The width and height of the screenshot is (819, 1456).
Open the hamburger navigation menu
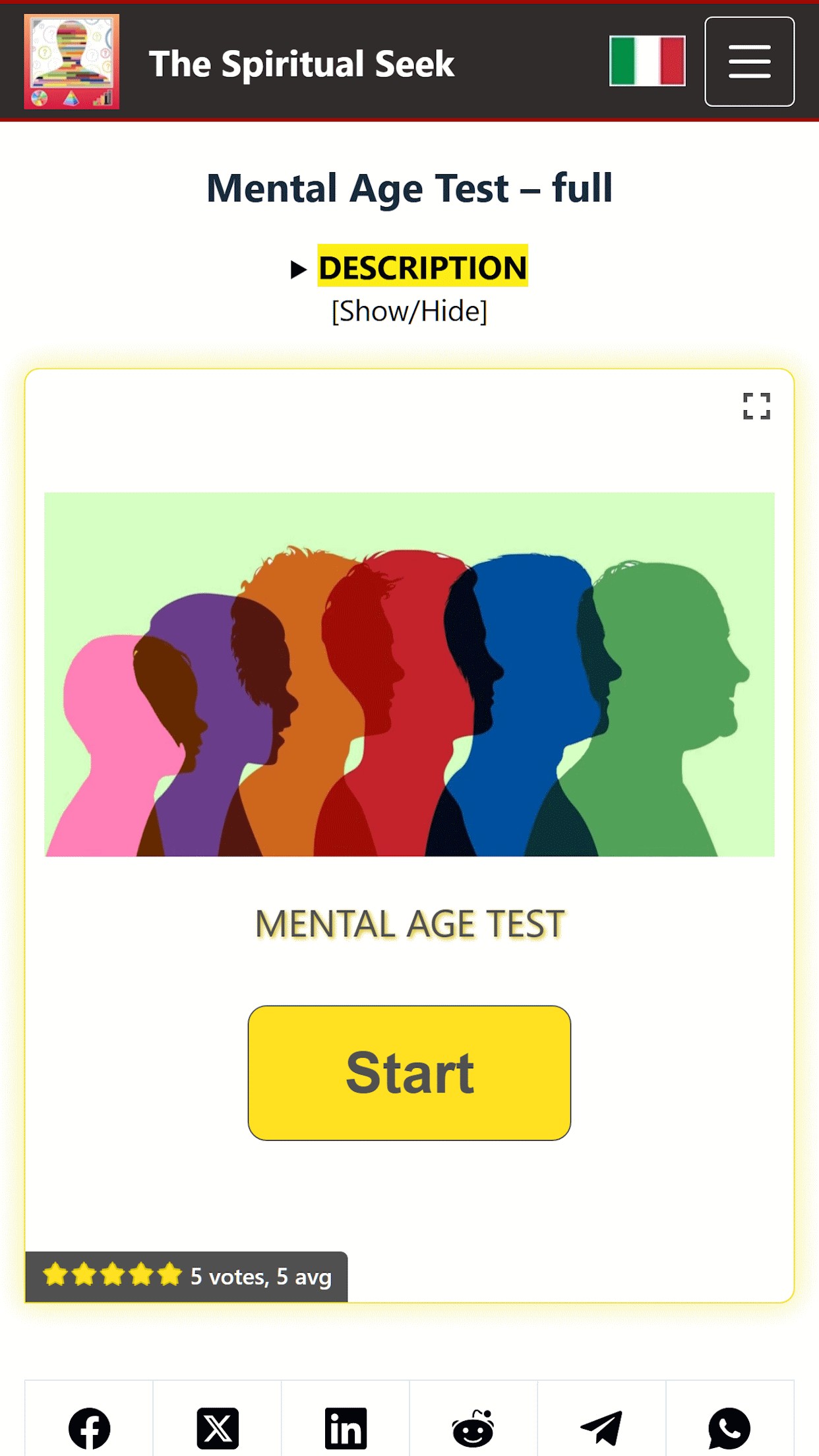coord(749,61)
